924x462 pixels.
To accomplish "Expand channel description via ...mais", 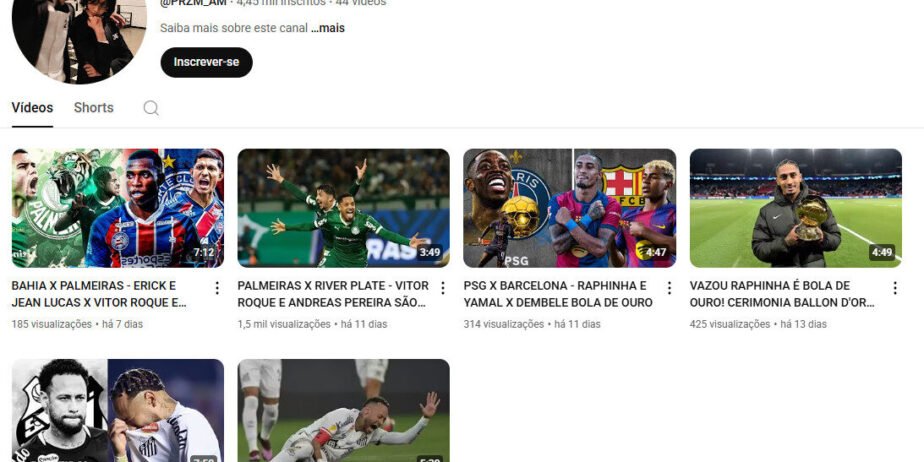I will pos(328,28).
